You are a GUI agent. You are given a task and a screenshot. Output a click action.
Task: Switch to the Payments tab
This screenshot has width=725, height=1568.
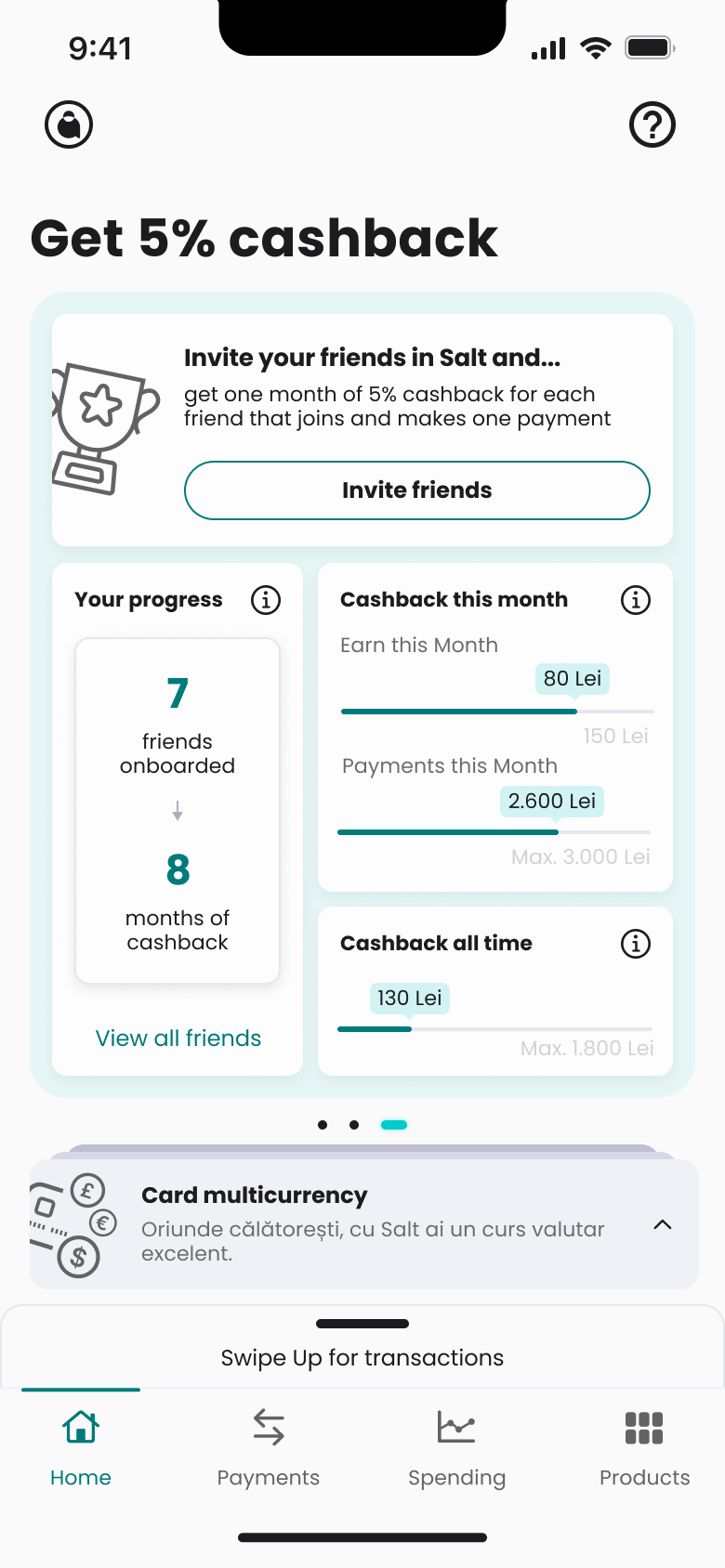[269, 1446]
